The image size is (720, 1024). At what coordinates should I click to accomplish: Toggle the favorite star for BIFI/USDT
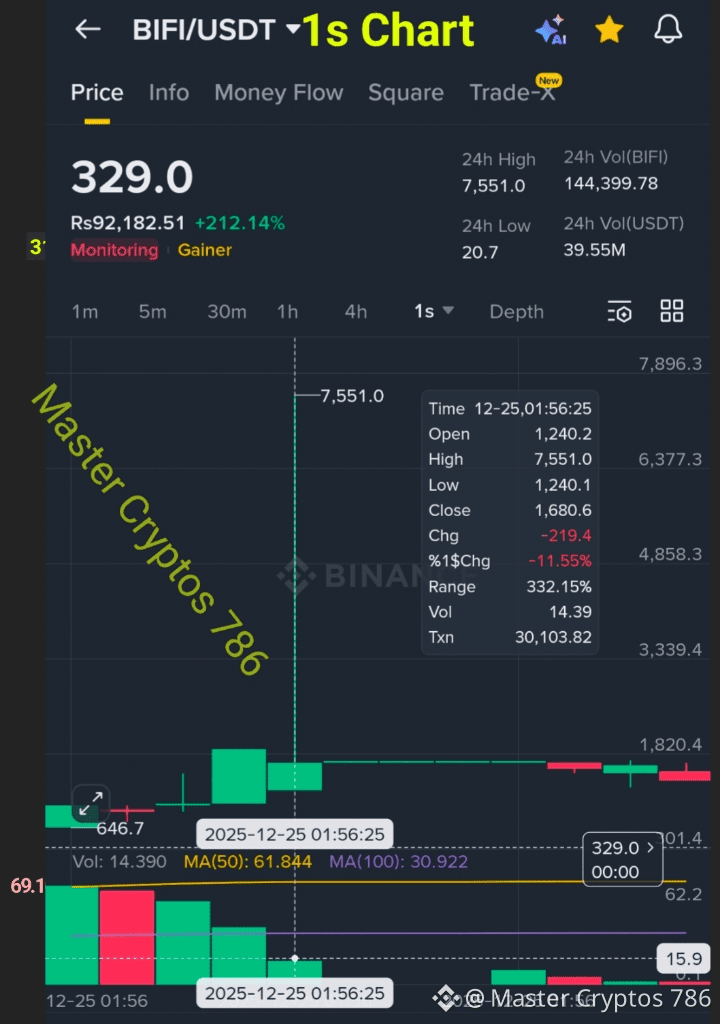608,31
